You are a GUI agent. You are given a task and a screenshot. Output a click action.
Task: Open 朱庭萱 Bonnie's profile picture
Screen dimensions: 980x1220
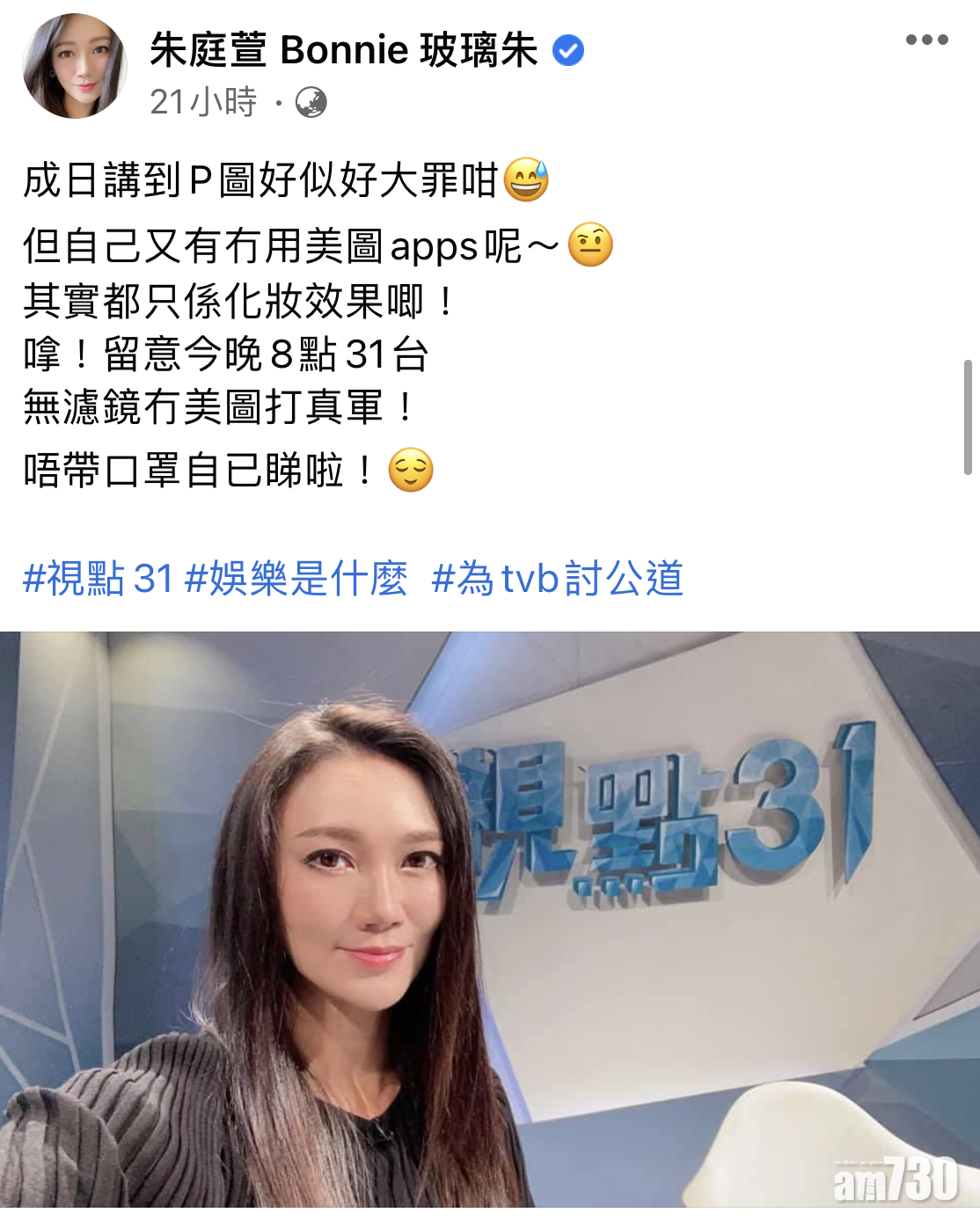coord(75,66)
